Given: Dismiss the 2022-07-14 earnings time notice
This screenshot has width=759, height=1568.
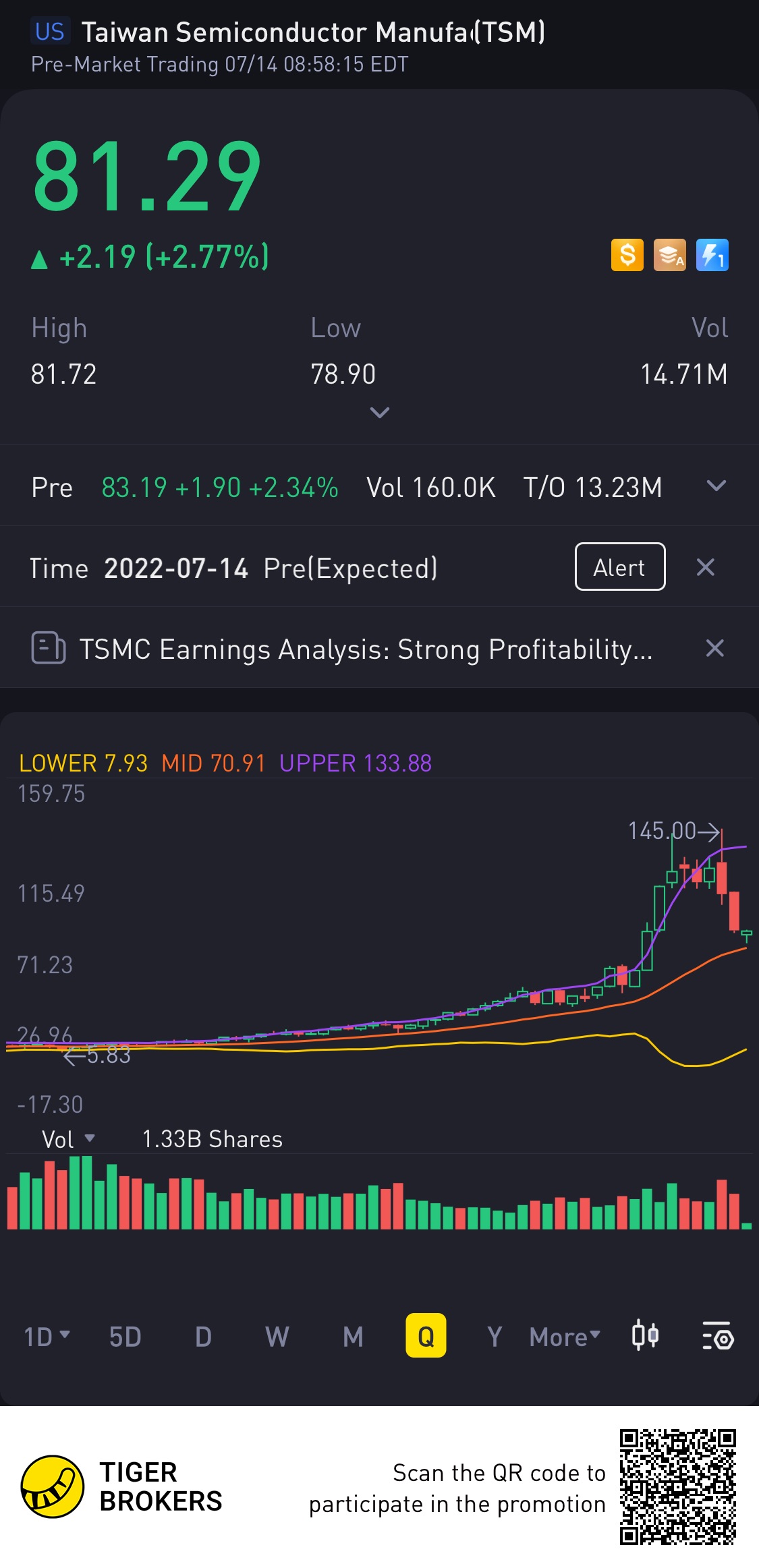Looking at the screenshot, I should [705, 567].
